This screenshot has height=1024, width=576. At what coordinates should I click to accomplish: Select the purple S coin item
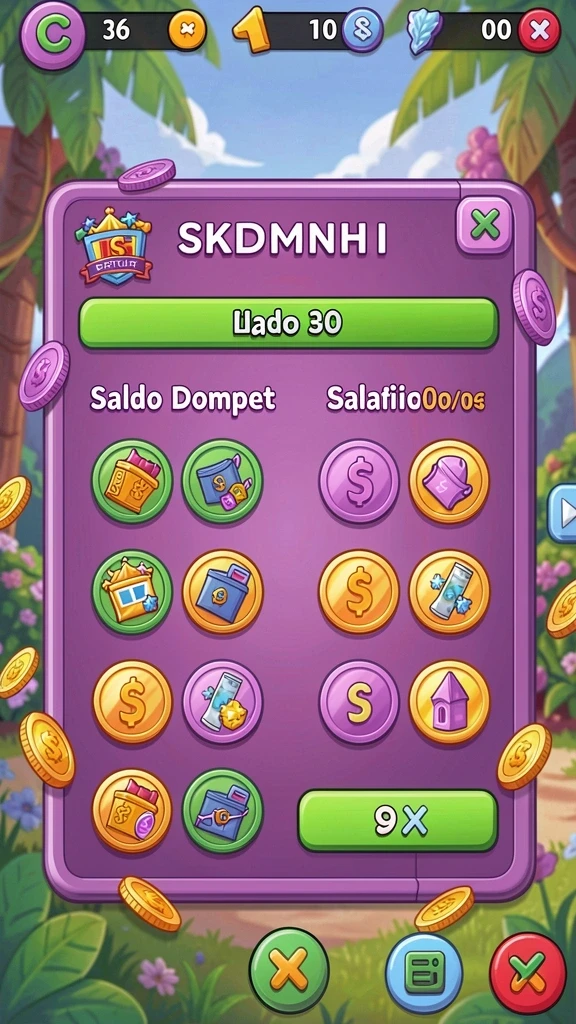[x=359, y=702]
